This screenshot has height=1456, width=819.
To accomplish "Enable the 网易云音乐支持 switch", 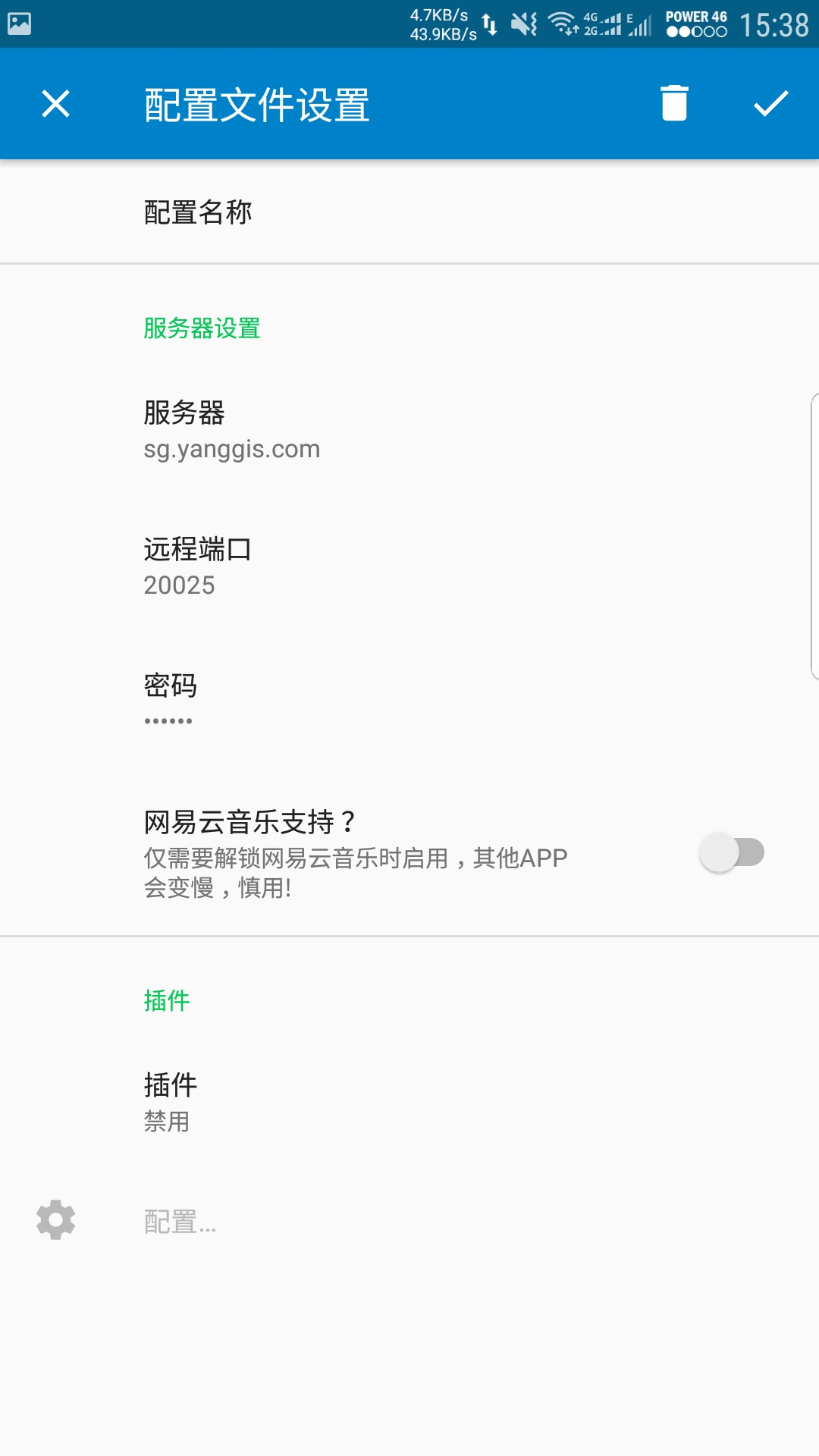I will [x=731, y=852].
